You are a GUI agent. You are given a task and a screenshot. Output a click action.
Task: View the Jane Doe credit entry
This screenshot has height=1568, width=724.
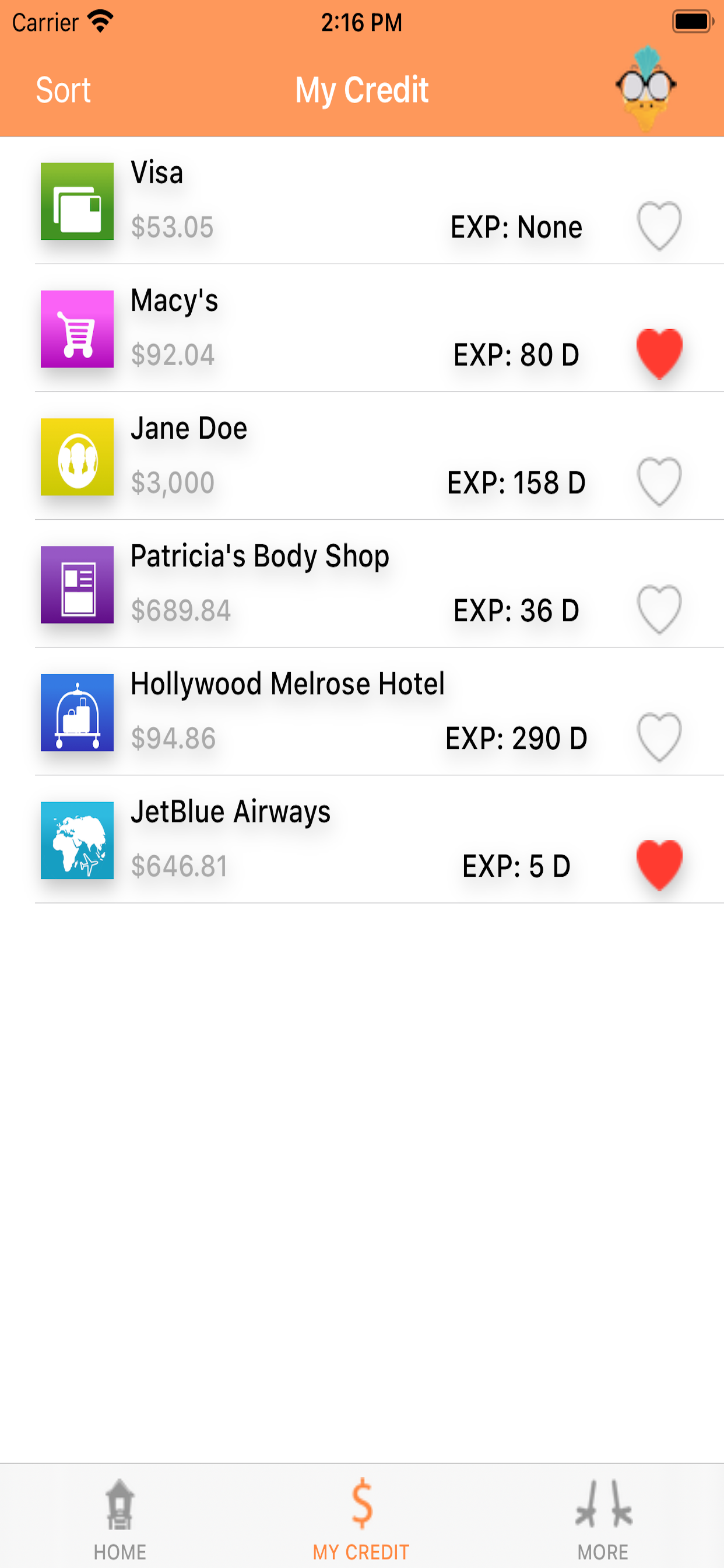pos(304,457)
